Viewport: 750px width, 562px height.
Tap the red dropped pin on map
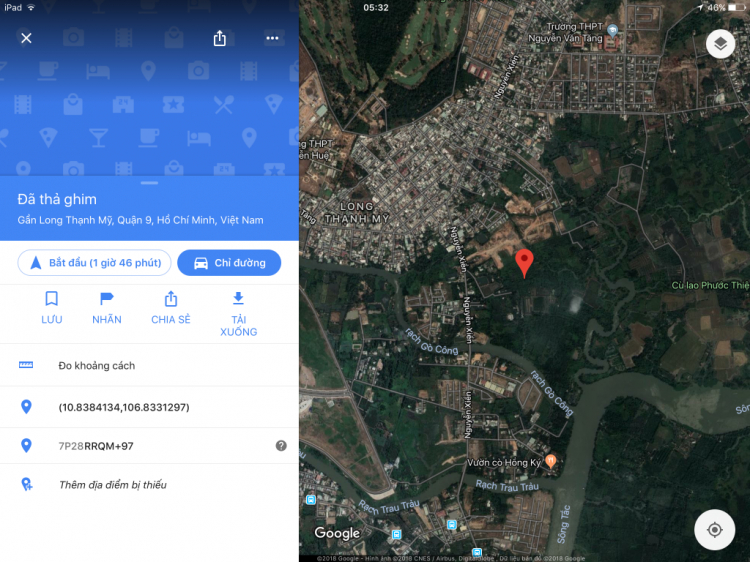[x=523, y=263]
